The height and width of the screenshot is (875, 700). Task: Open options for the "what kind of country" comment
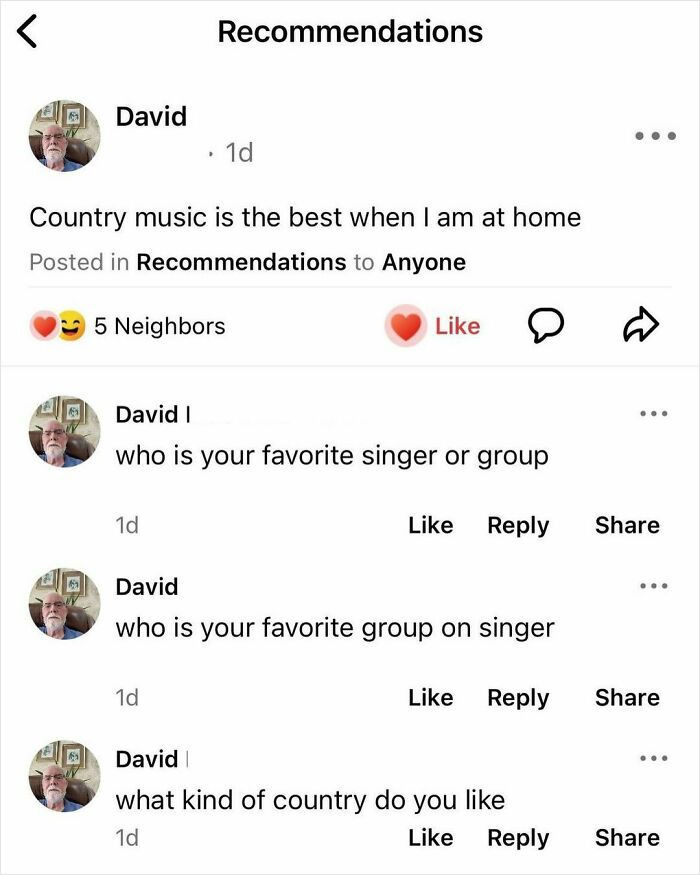click(654, 759)
